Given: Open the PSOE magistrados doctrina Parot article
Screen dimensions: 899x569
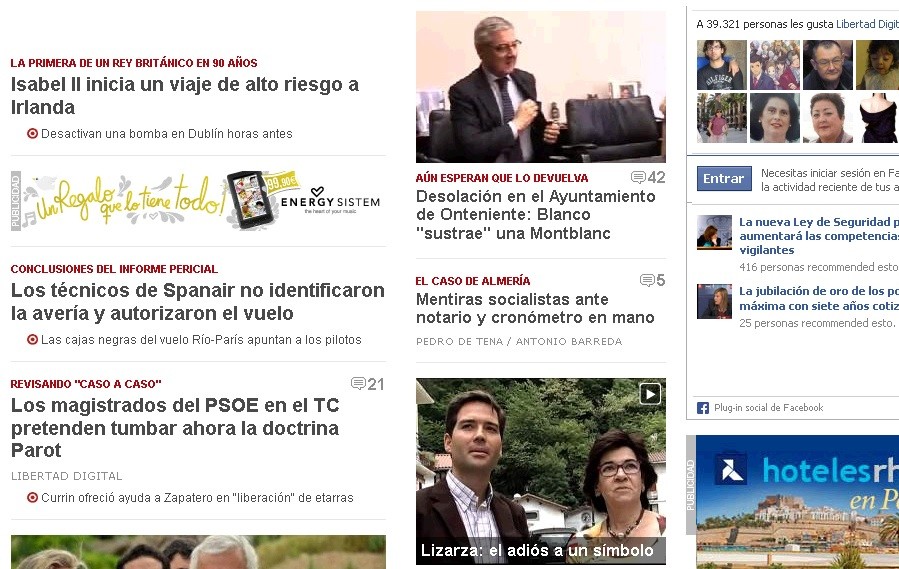Looking at the screenshot, I should [x=175, y=428].
